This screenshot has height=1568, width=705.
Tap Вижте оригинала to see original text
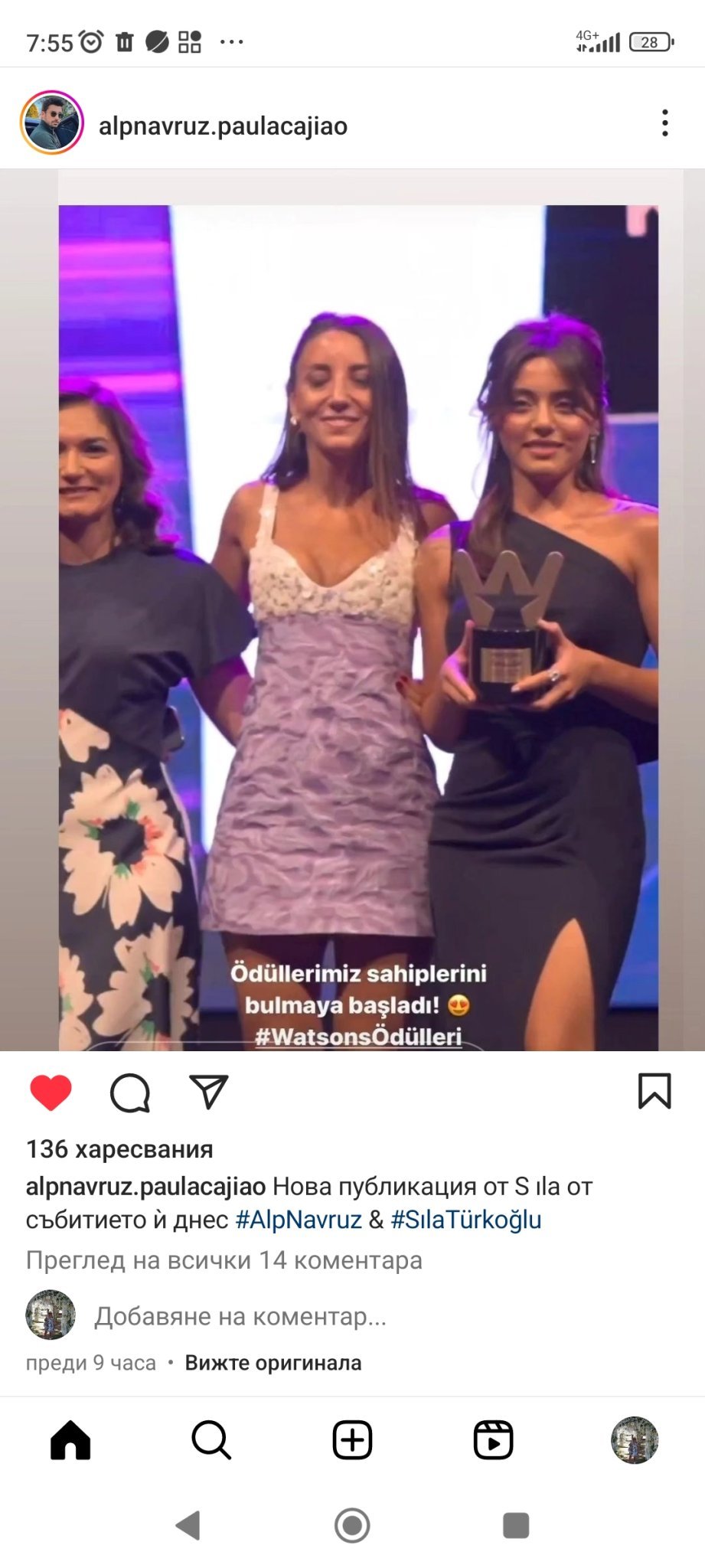(x=273, y=1363)
